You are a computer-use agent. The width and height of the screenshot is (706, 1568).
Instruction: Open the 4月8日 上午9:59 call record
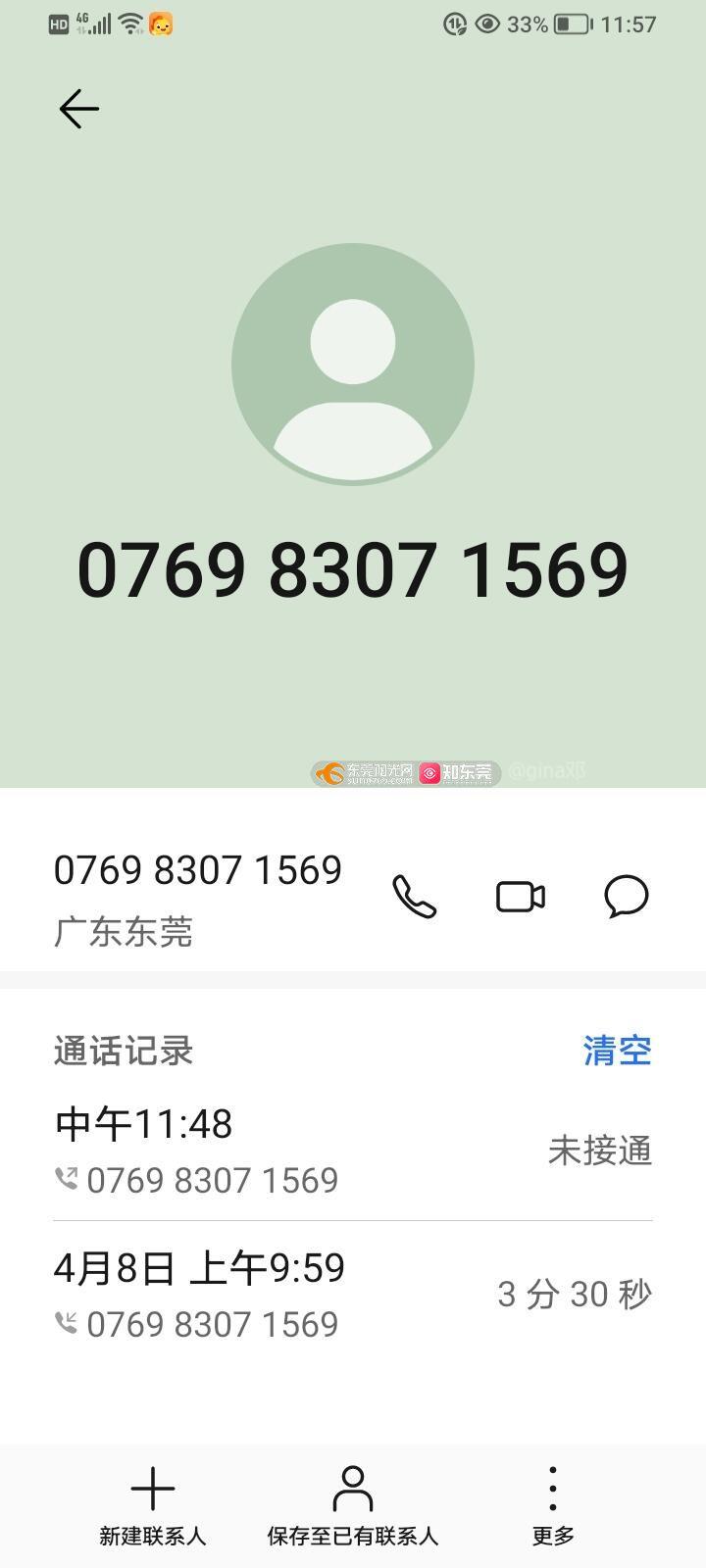point(353,1295)
